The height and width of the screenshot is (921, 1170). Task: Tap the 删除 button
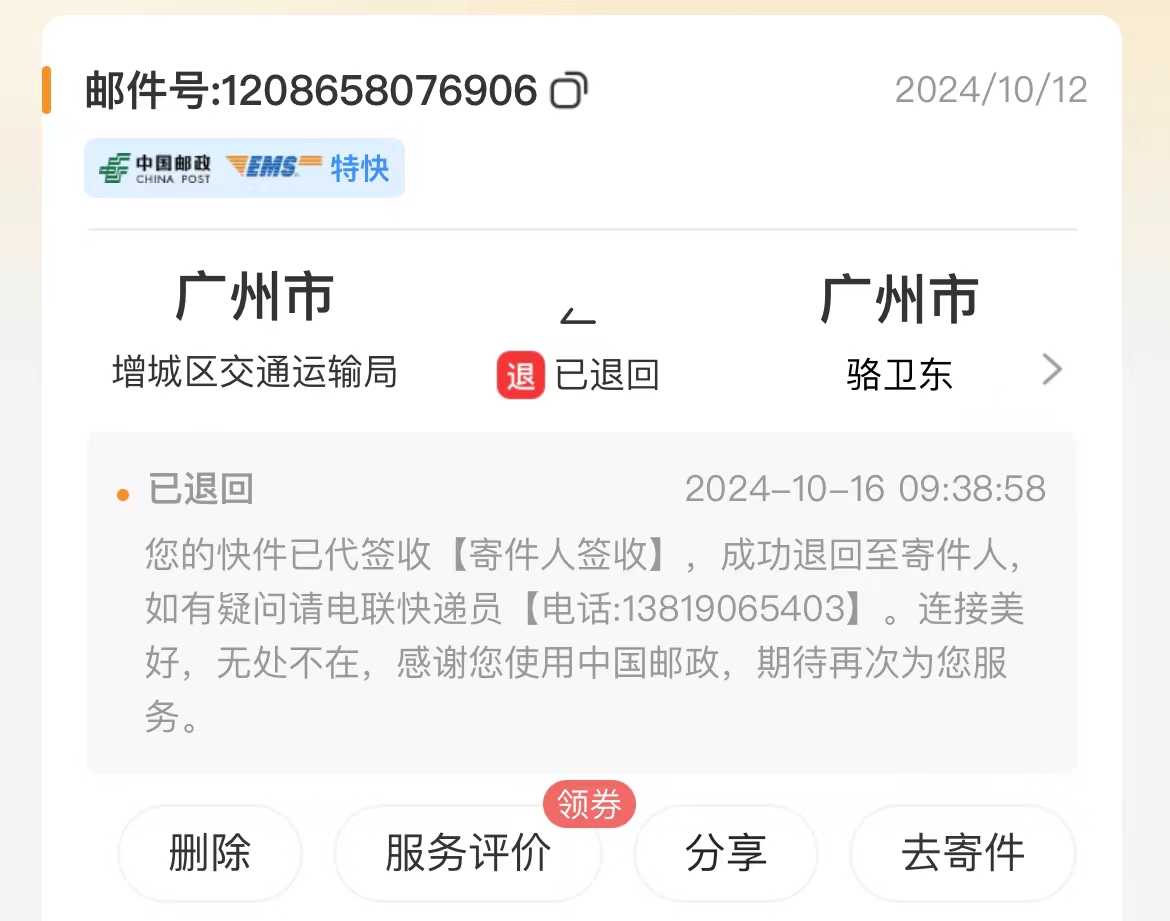click(x=209, y=853)
